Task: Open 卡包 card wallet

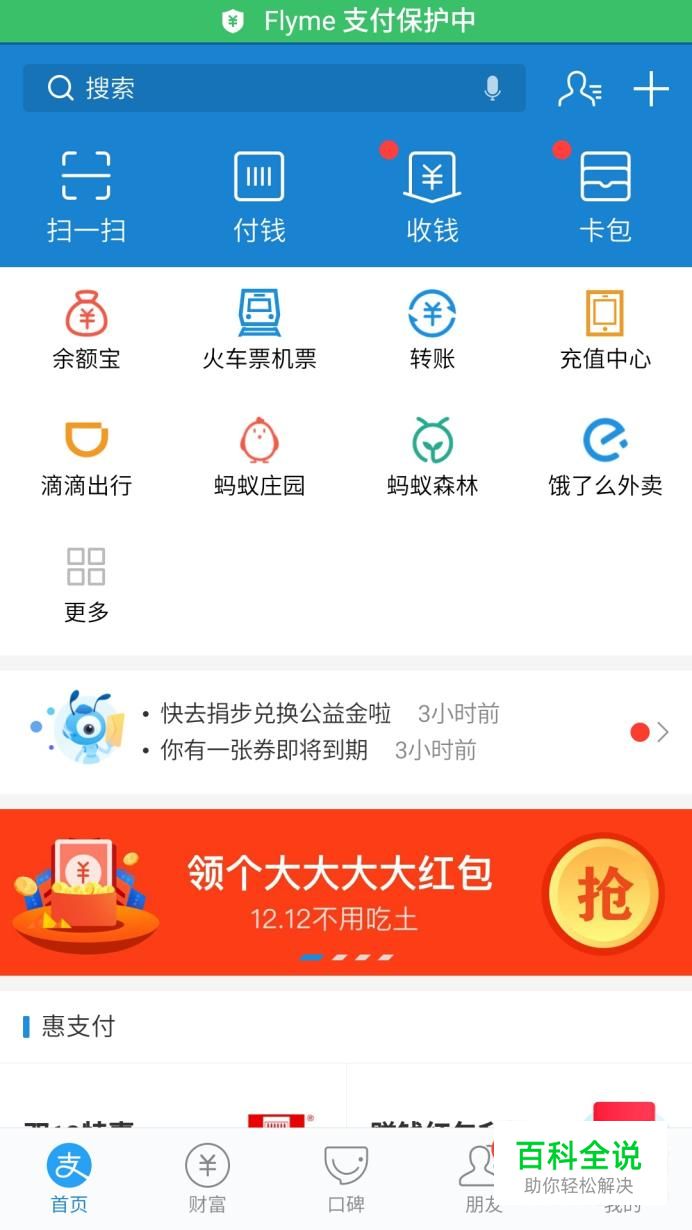Action: pyautogui.click(x=605, y=195)
